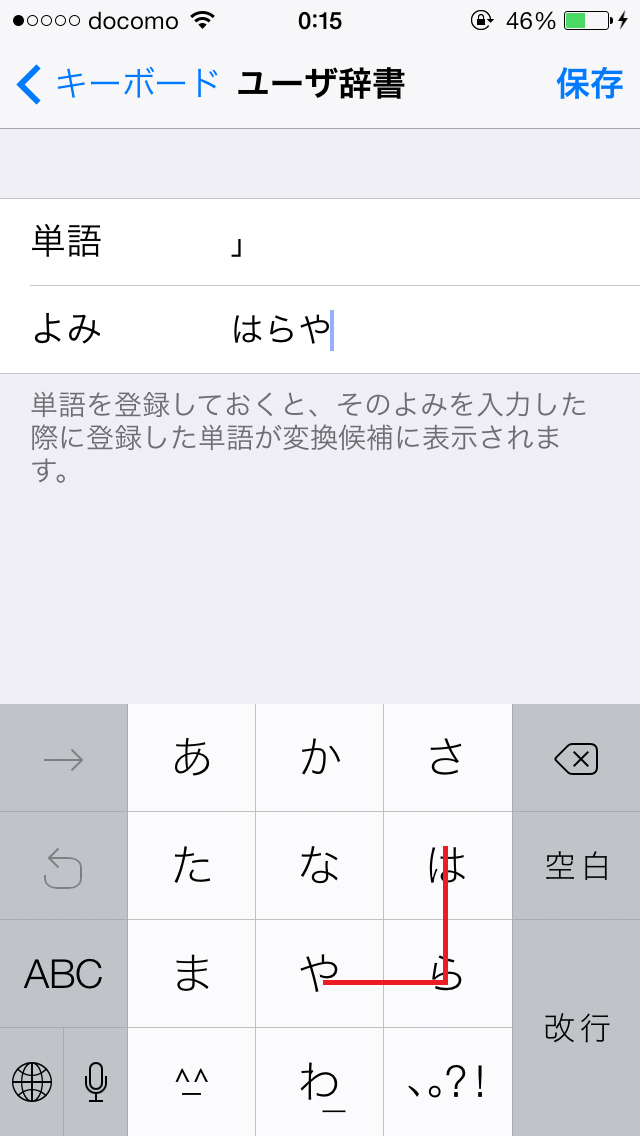Delete a character with the backspace key
This screenshot has height=1136, width=640.
pos(576,760)
